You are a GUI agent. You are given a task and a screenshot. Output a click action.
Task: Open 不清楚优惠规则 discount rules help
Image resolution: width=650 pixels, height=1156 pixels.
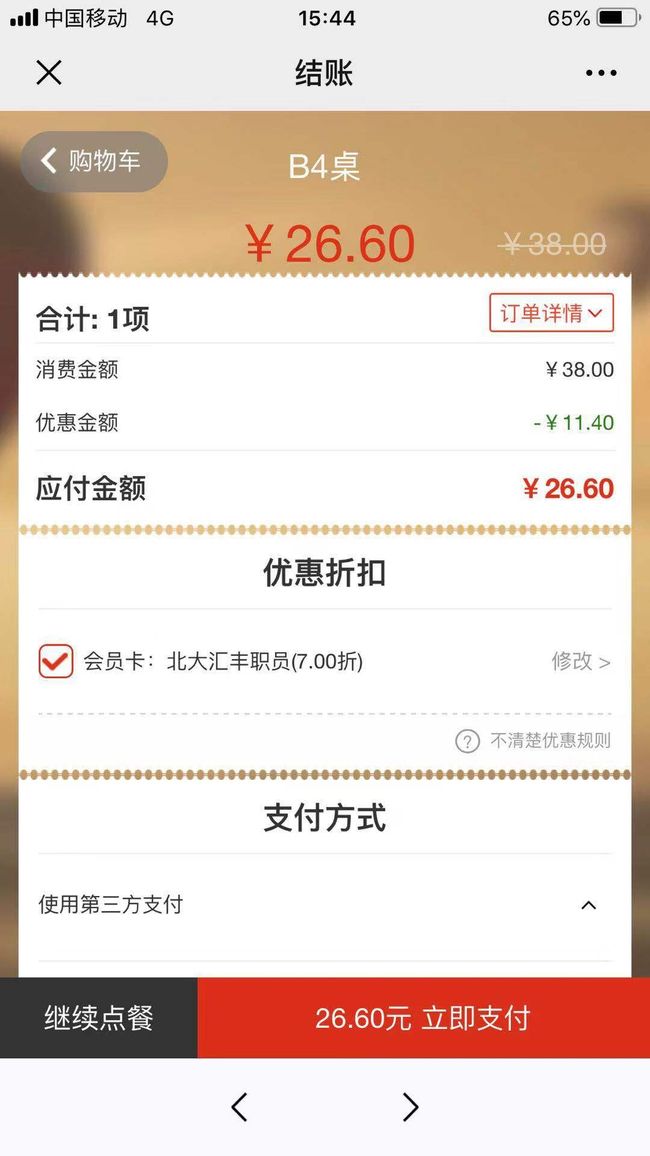pyautogui.click(x=533, y=741)
